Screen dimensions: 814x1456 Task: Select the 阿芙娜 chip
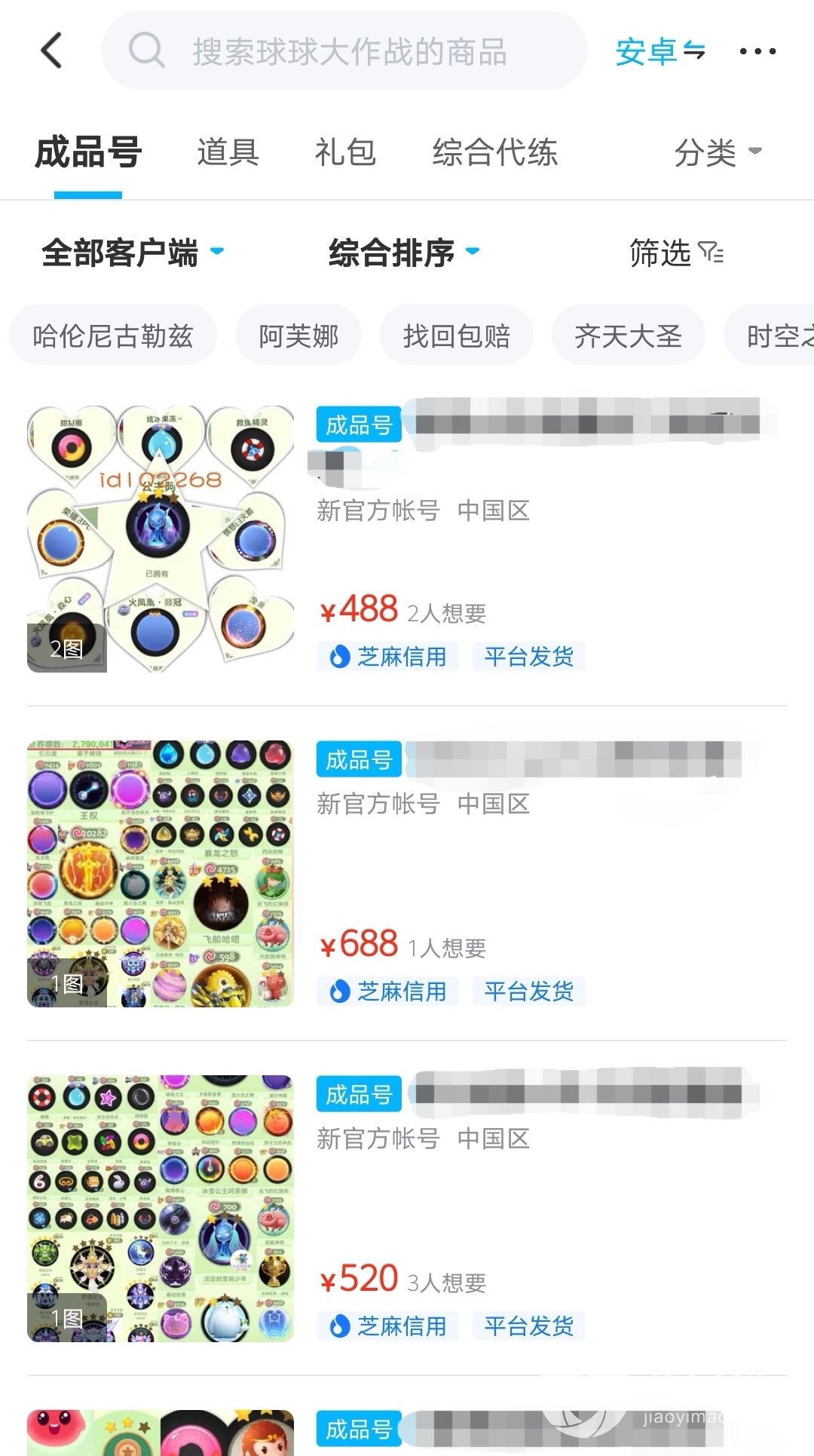pos(298,336)
